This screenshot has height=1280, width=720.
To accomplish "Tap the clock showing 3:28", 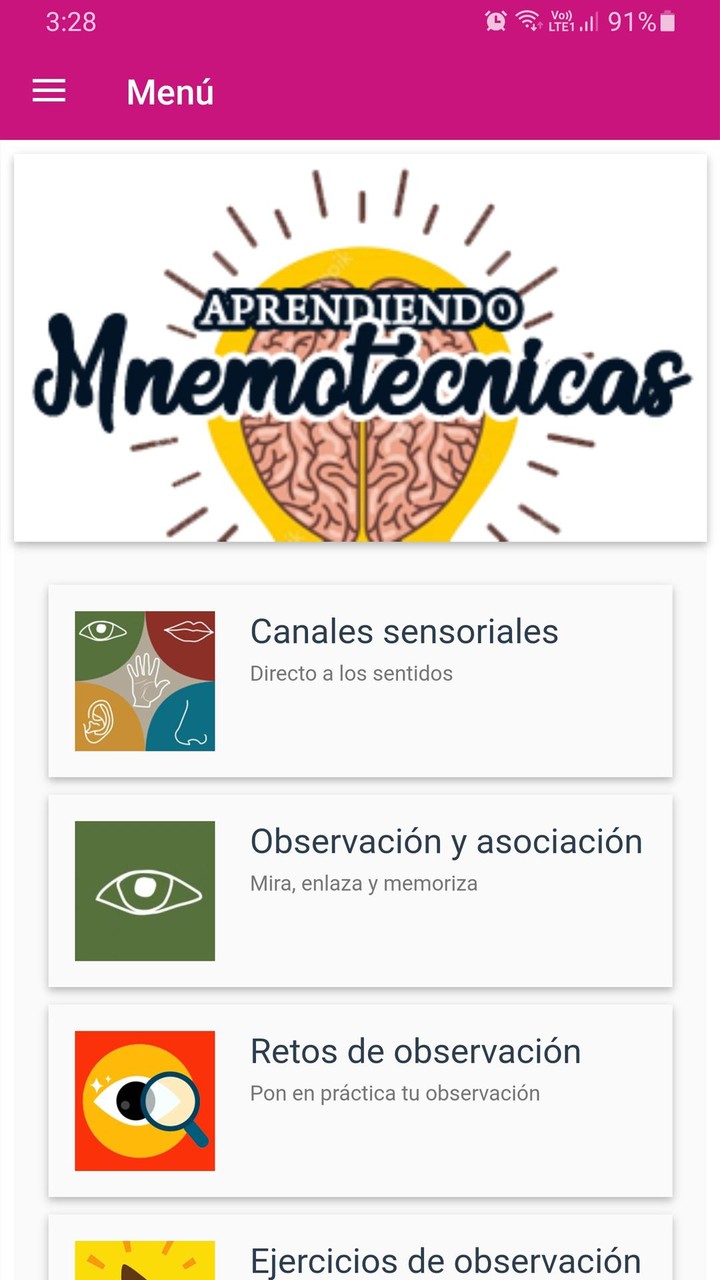I will tap(70, 22).
